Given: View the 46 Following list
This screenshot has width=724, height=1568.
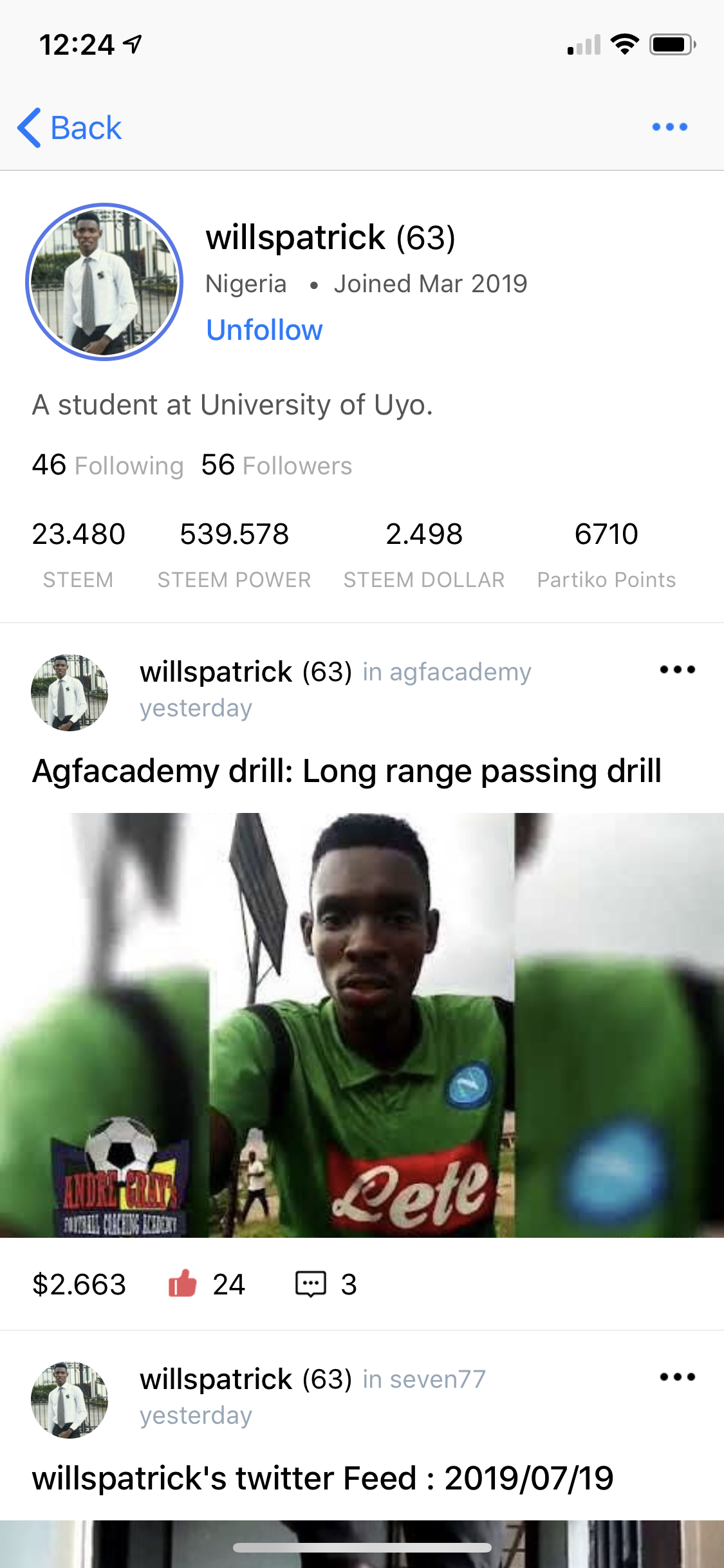Looking at the screenshot, I should 107,465.
